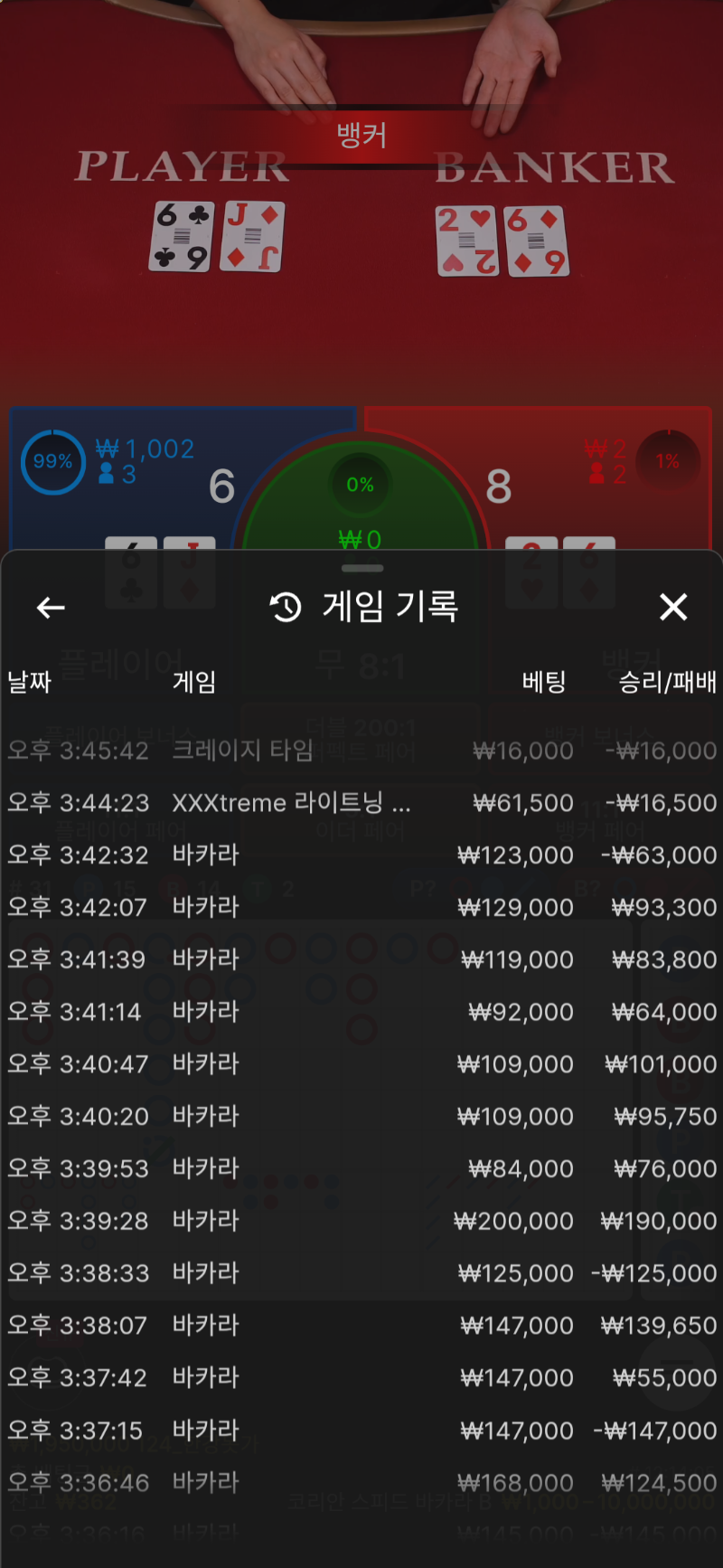Select the 3:39:53 바카라 record
The height and width of the screenshot is (1568, 723).
(x=361, y=1168)
